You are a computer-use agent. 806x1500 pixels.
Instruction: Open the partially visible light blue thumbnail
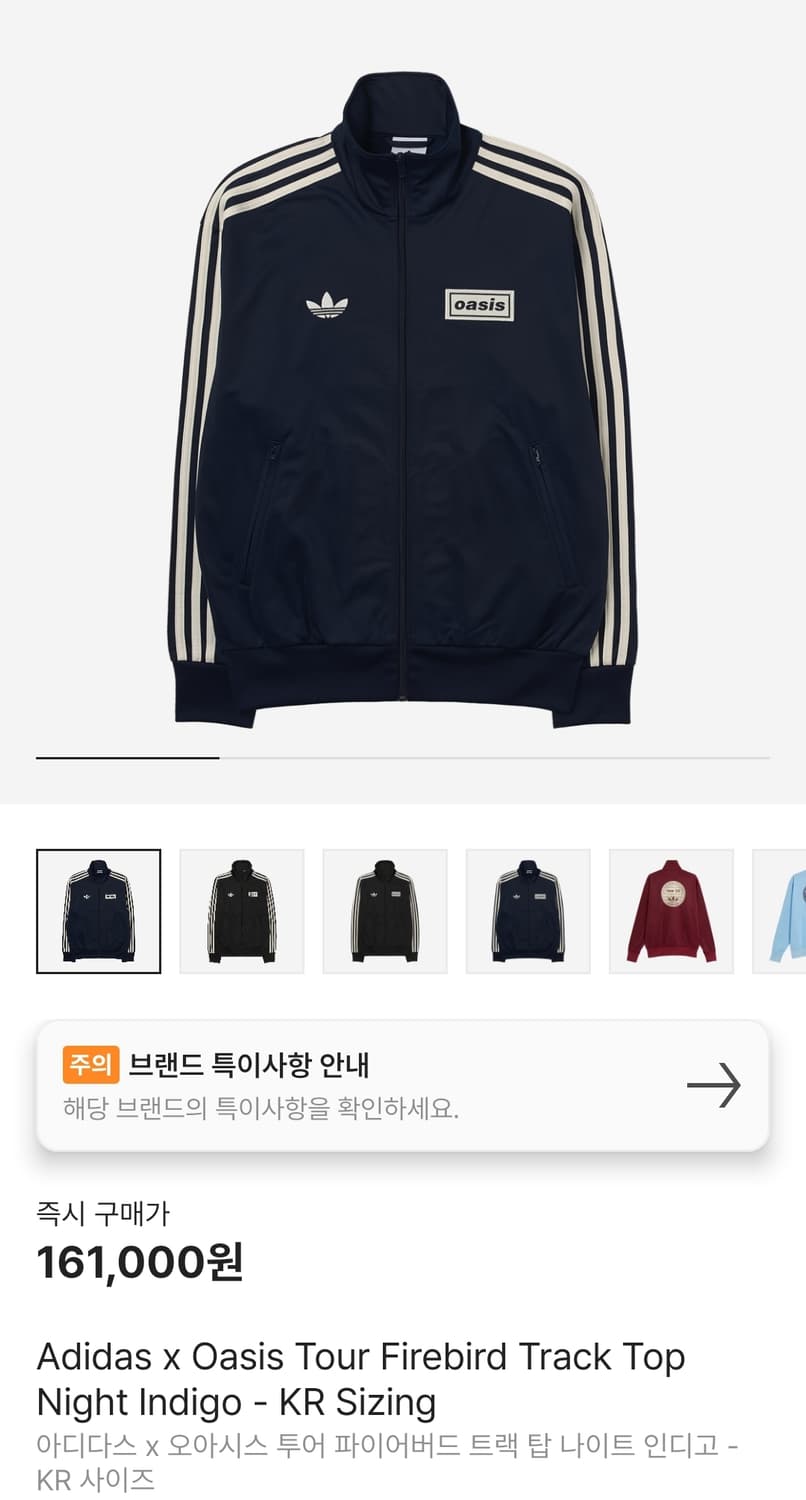pos(790,911)
